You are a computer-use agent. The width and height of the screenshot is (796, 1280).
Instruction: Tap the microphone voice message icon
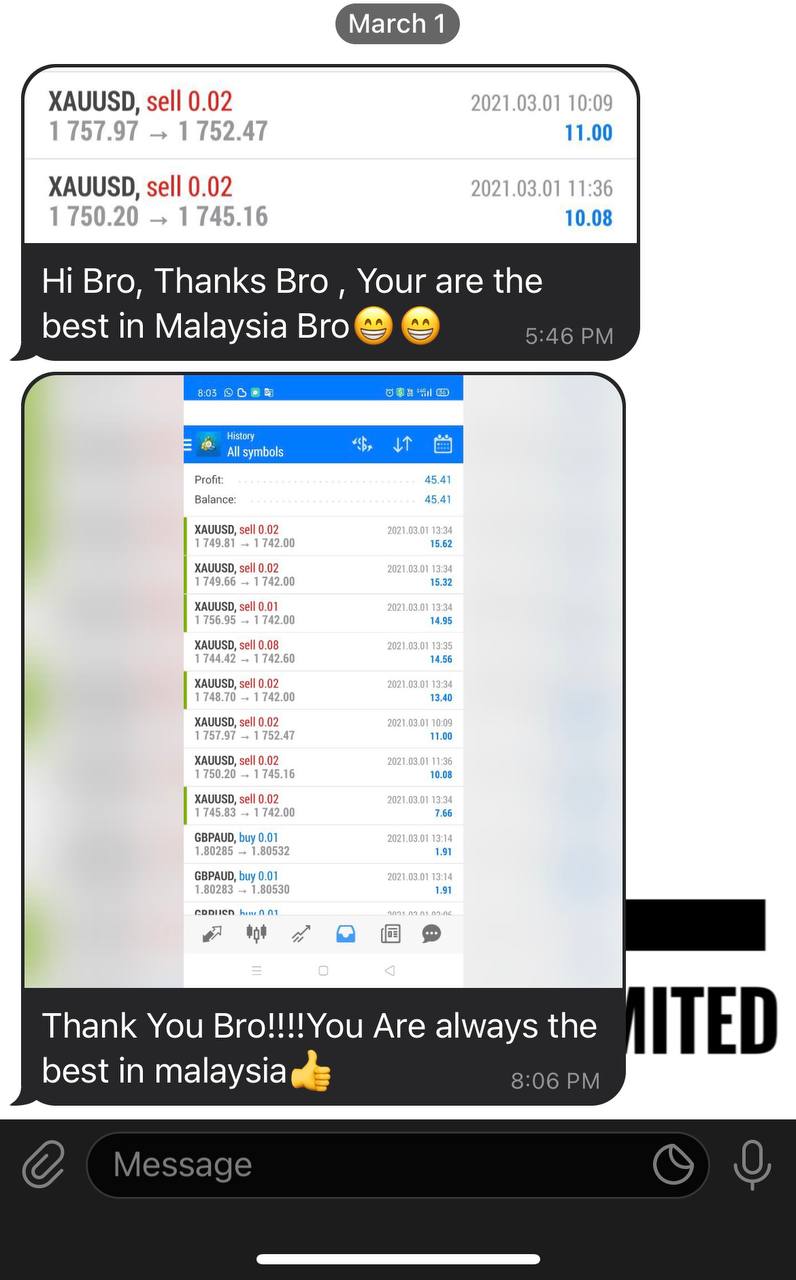coord(752,1165)
